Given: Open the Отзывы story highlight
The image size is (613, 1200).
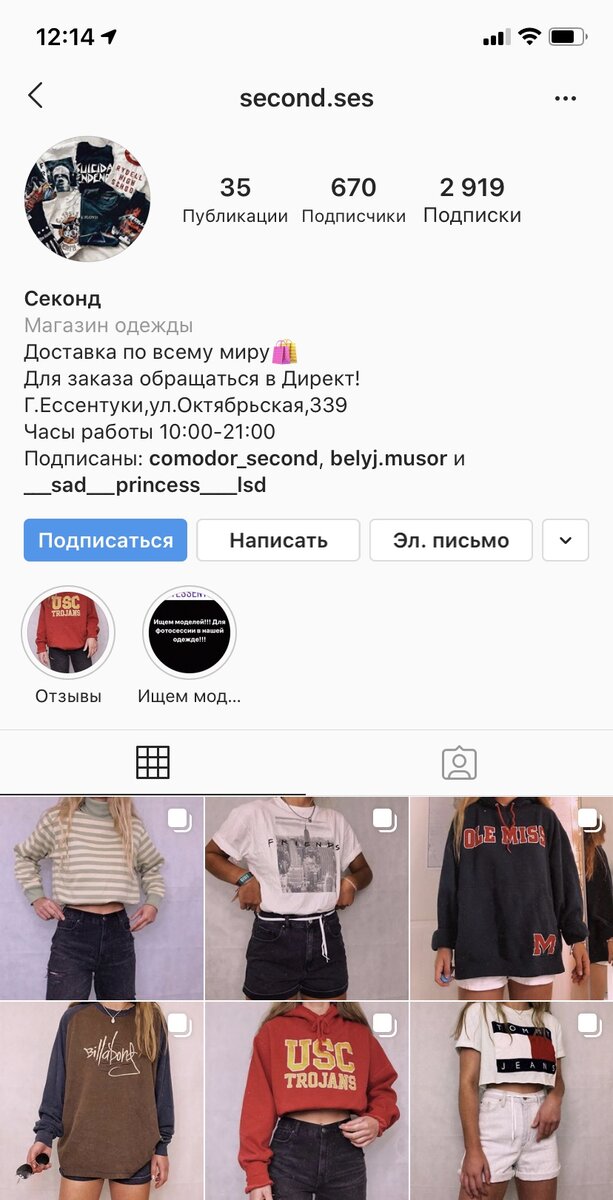Looking at the screenshot, I should coord(68,634).
